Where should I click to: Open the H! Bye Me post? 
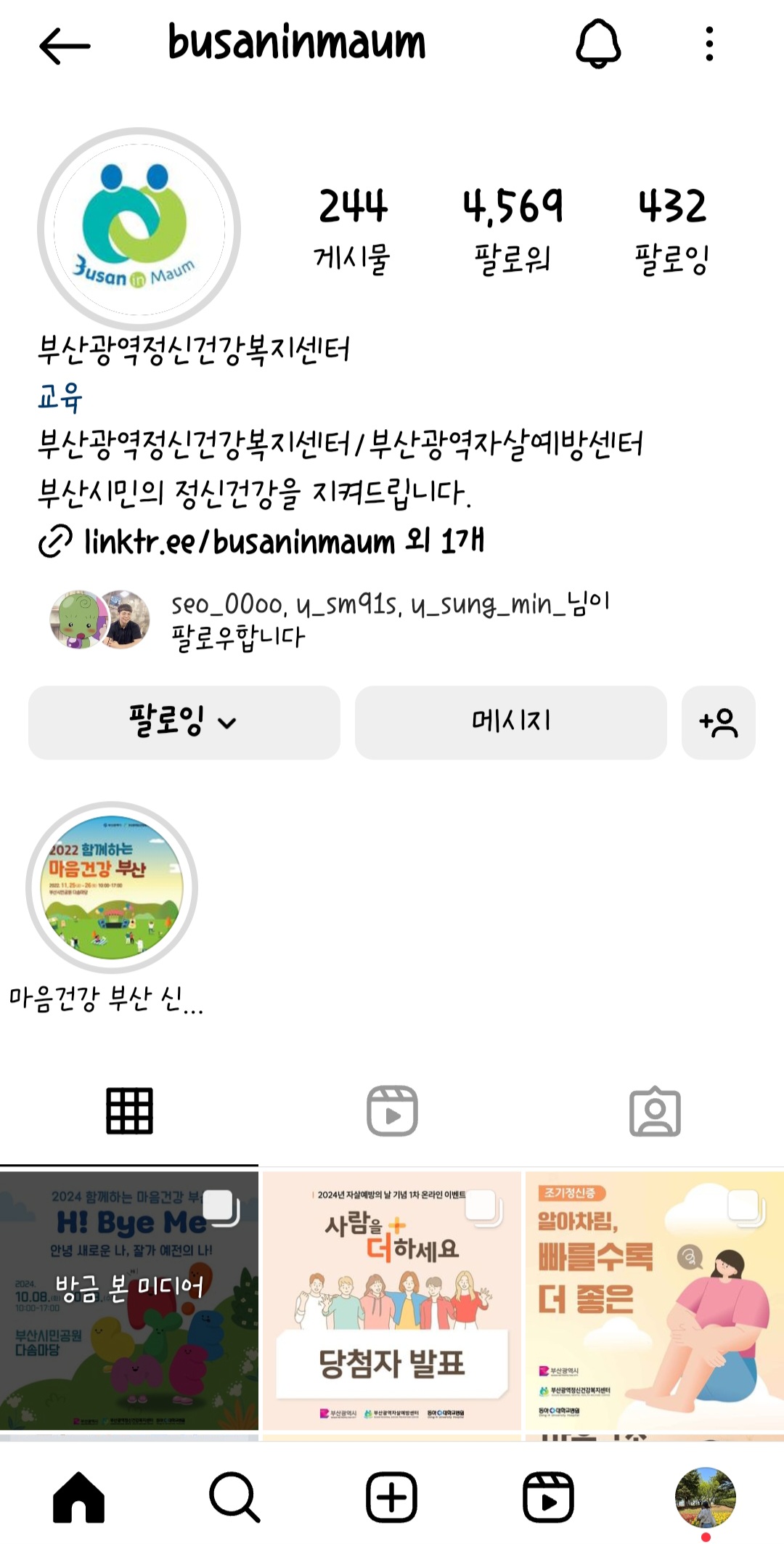129,1300
